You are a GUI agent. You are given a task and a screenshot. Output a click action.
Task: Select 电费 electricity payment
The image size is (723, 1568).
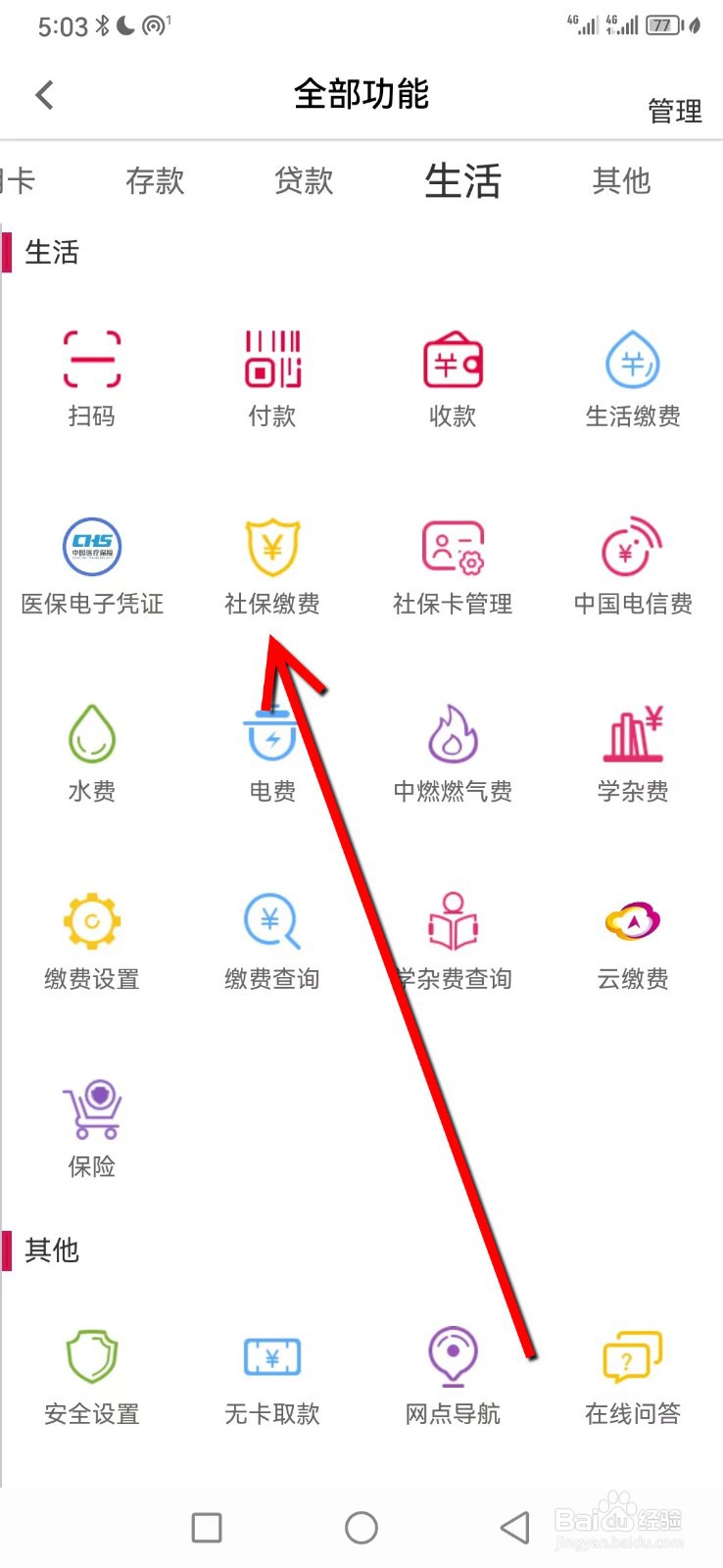pyautogui.click(x=271, y=753)
